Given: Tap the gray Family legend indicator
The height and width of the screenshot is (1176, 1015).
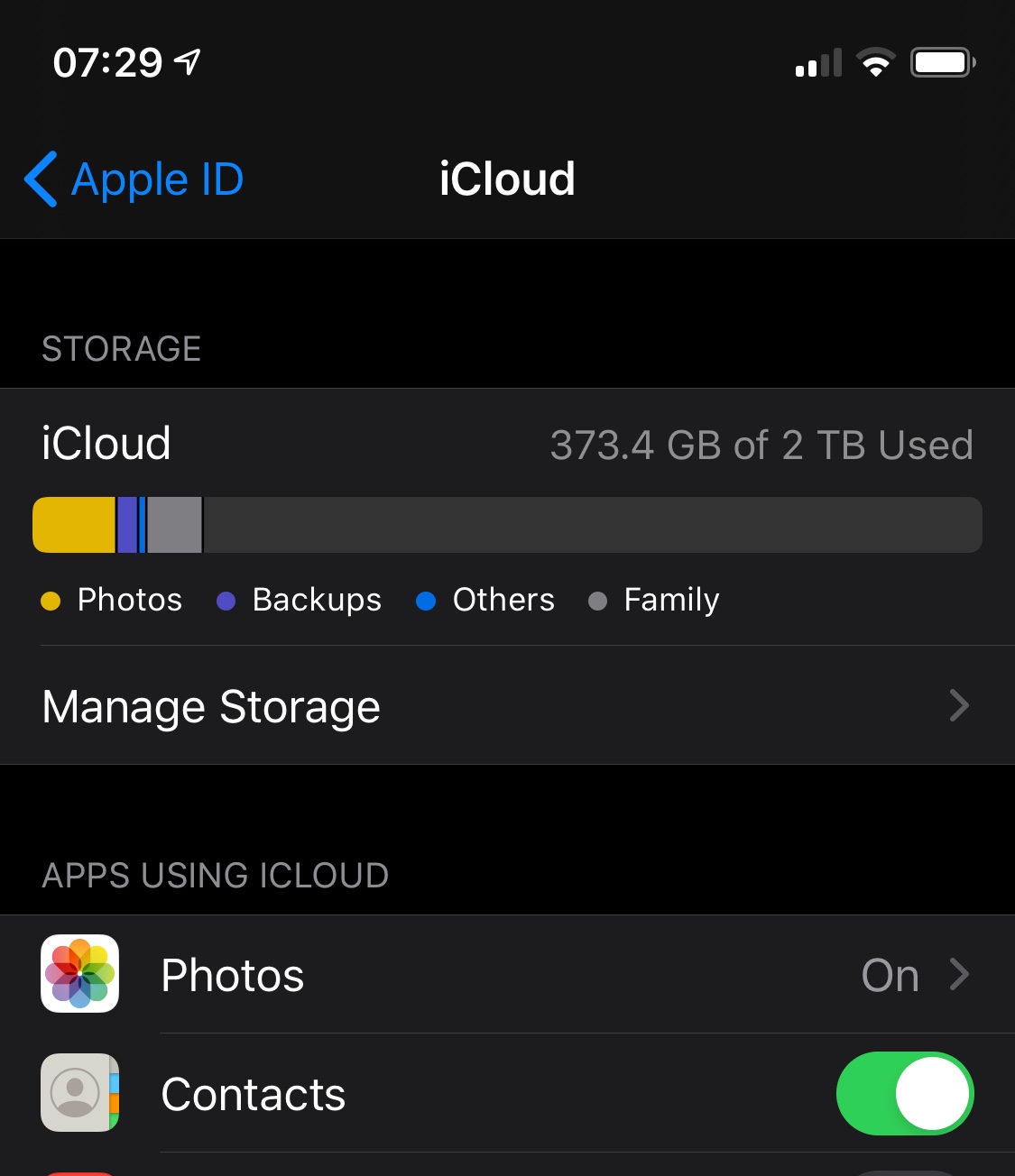Looking at the screenshot, I should (597, 600).
